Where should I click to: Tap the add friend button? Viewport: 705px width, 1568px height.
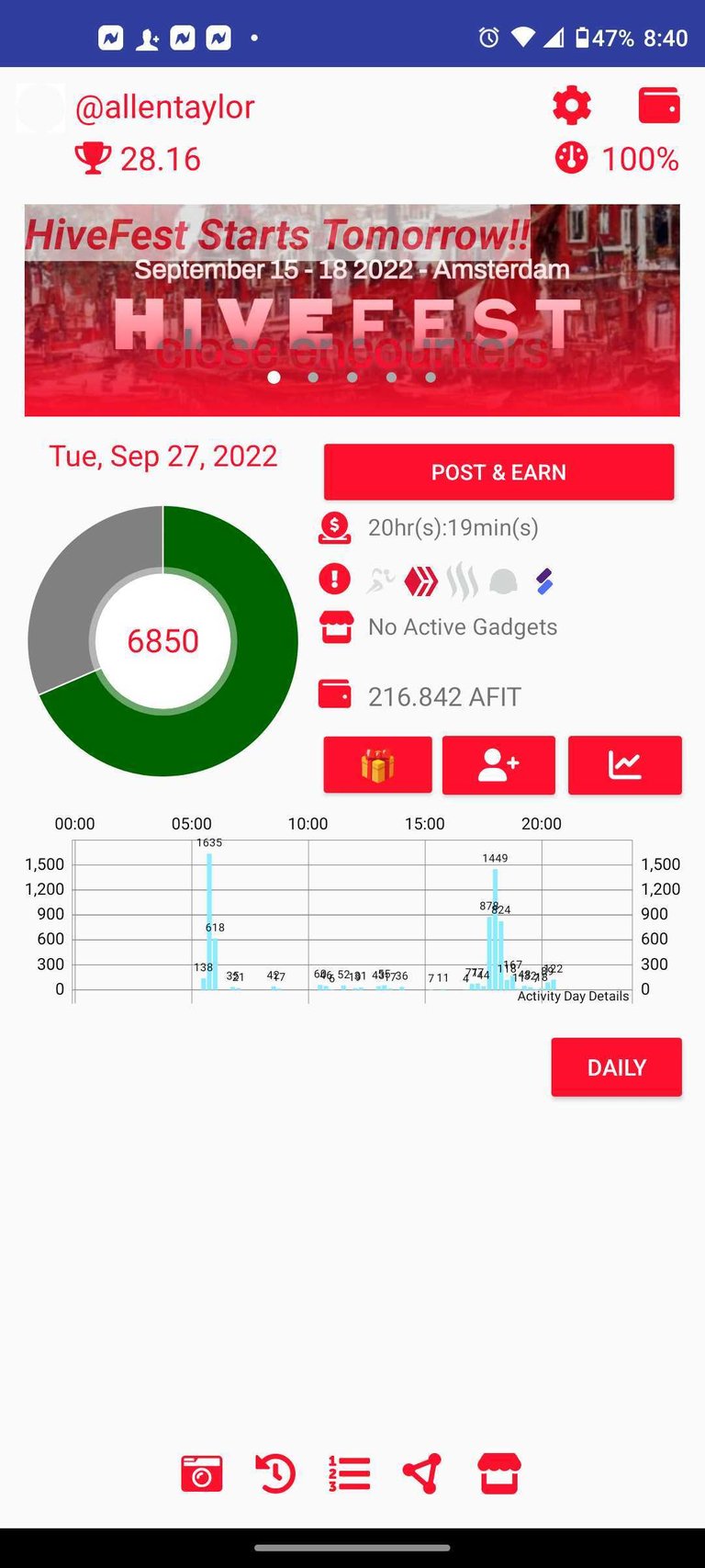[x=498, y=764]
